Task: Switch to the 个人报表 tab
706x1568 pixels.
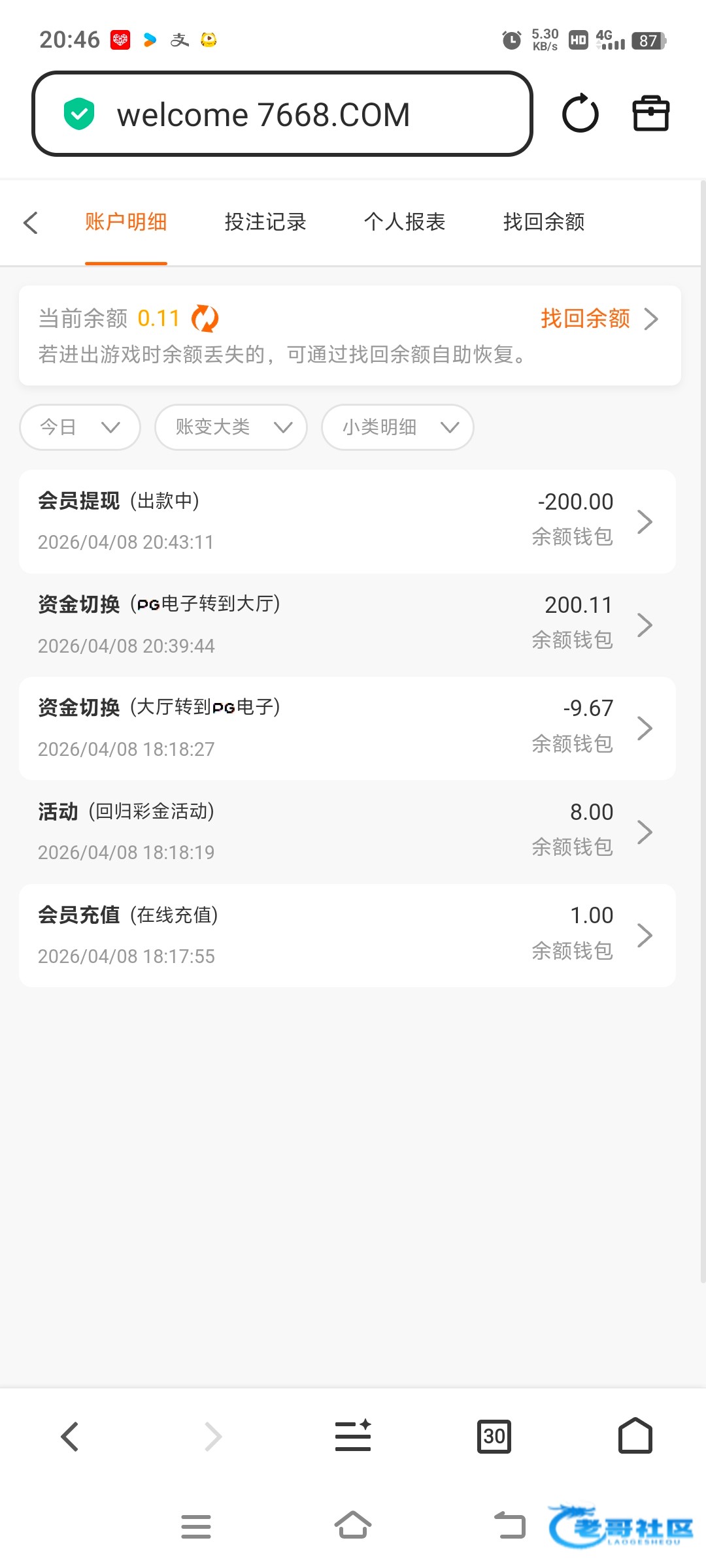Action: (405, 223)
